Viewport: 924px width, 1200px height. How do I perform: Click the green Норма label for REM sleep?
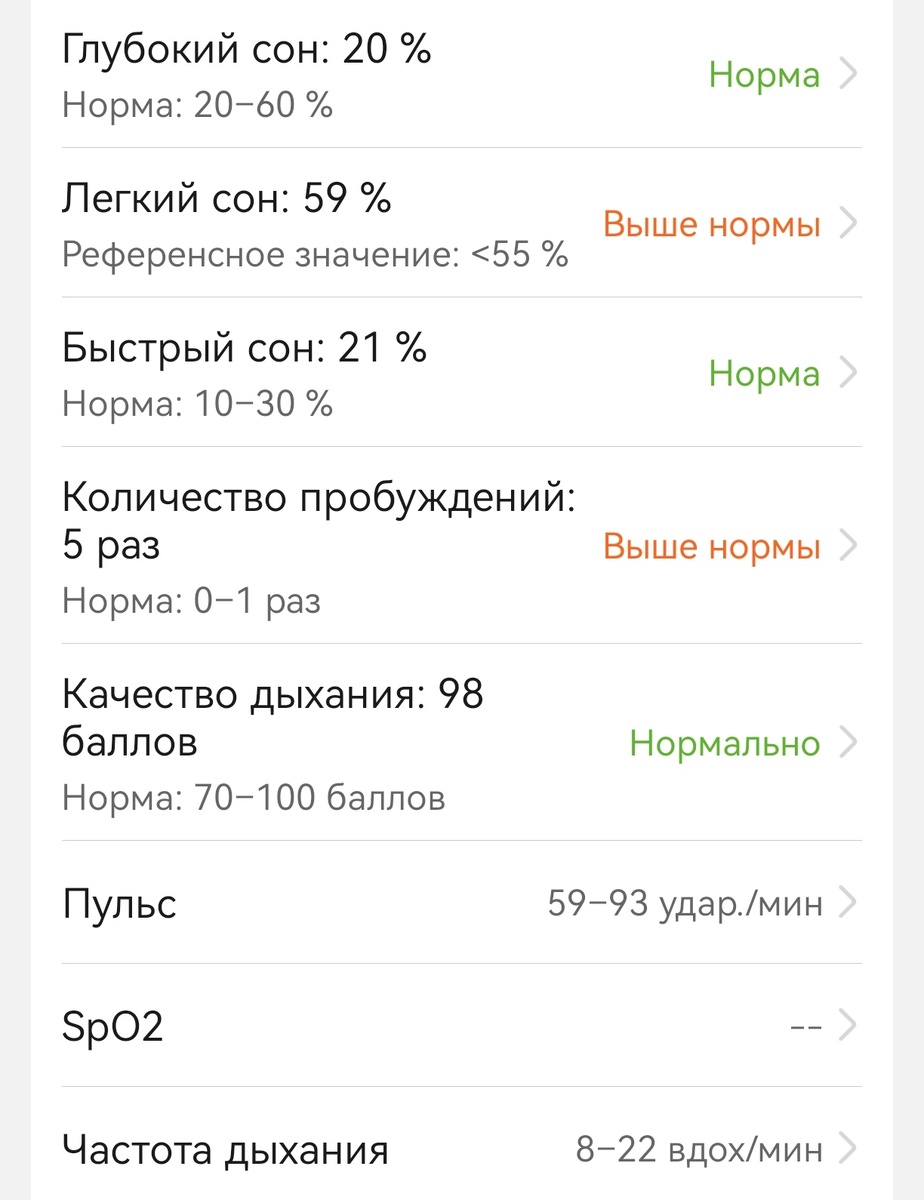click(764, 373)
